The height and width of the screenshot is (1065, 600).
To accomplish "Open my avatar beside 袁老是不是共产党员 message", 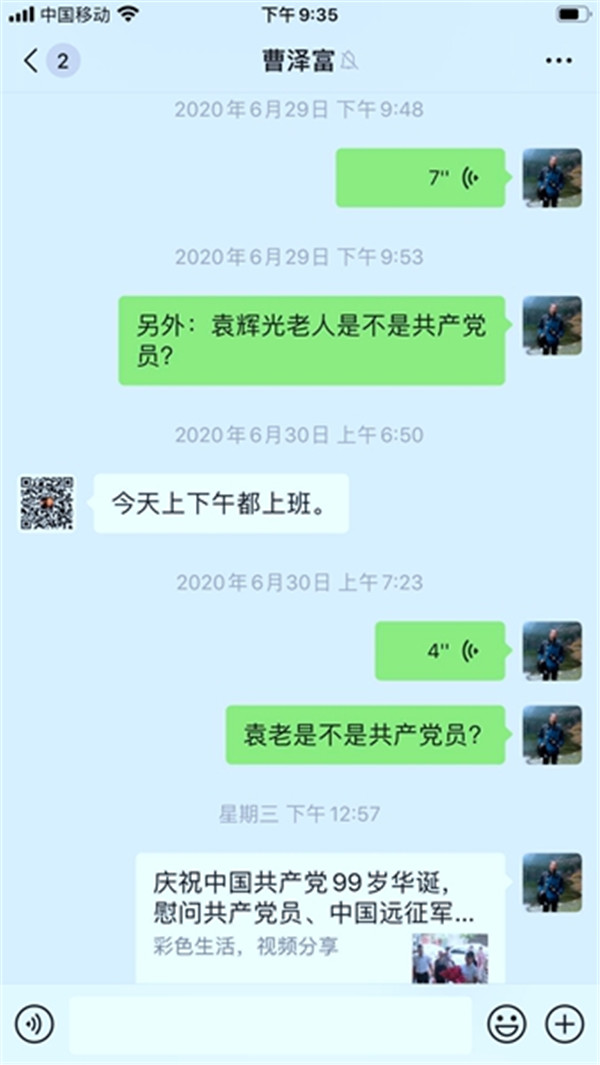I will click(552, 734).
